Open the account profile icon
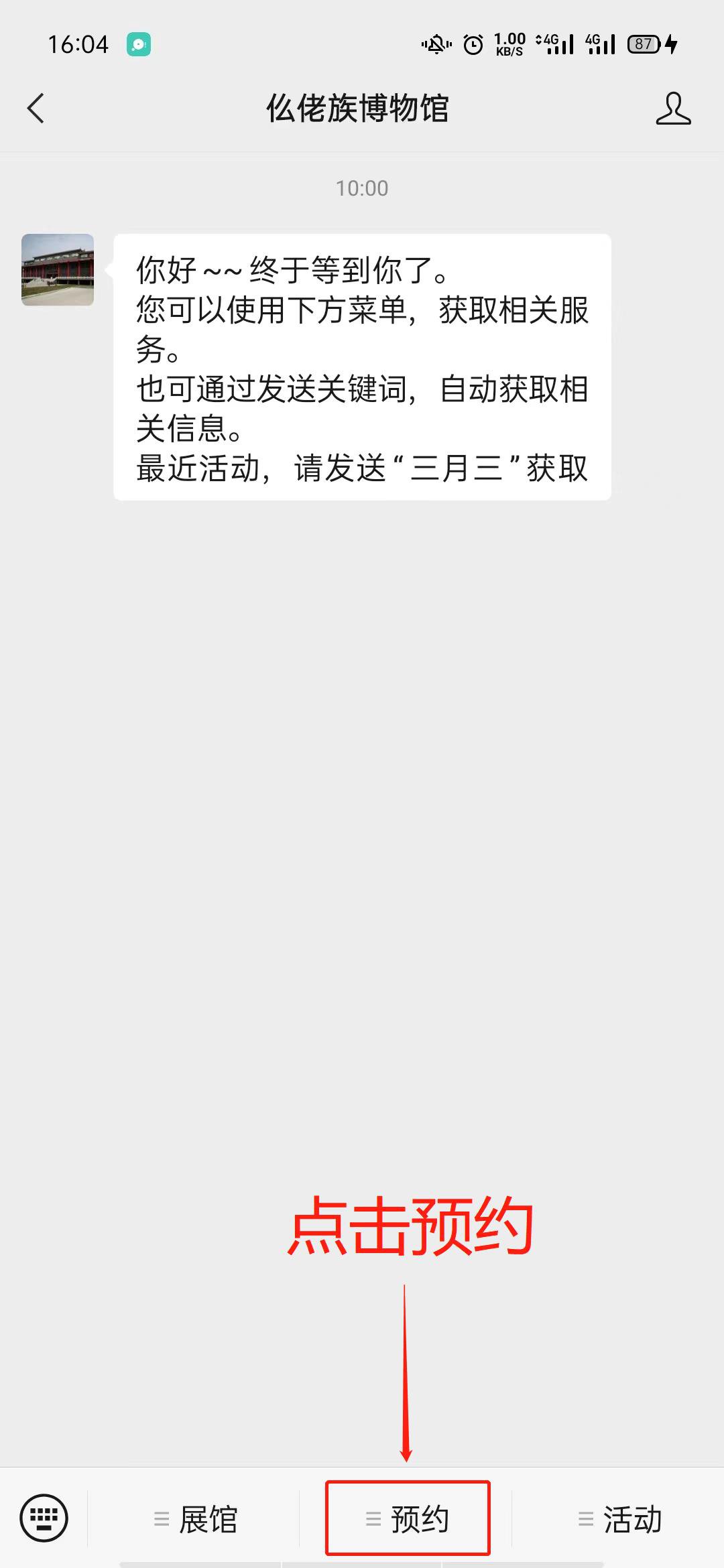Screen dimensions: 724x1568 coord(673,109)
